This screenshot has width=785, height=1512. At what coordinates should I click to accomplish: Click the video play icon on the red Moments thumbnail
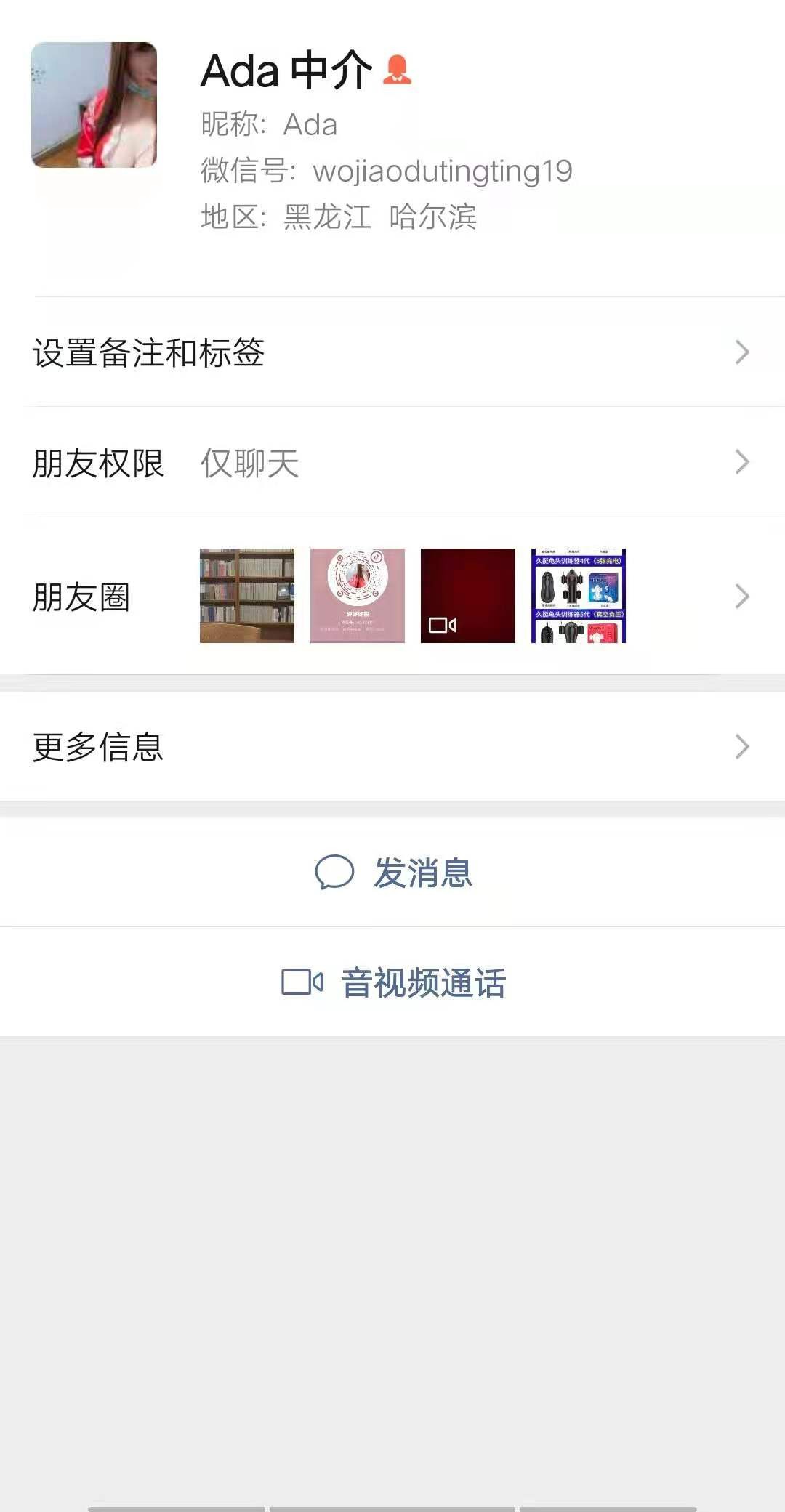444,623
